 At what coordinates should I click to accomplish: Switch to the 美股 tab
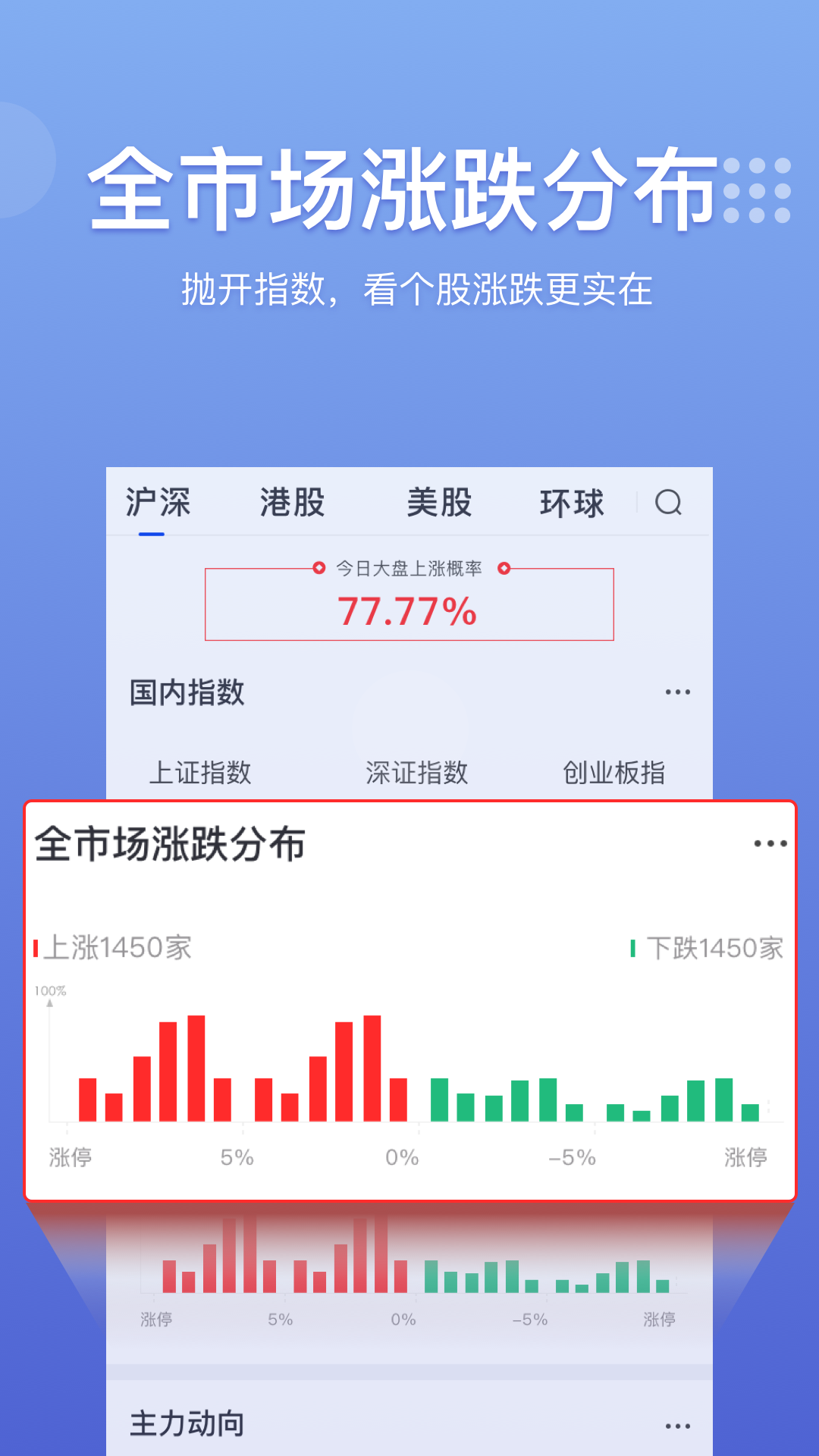point(441,501)
